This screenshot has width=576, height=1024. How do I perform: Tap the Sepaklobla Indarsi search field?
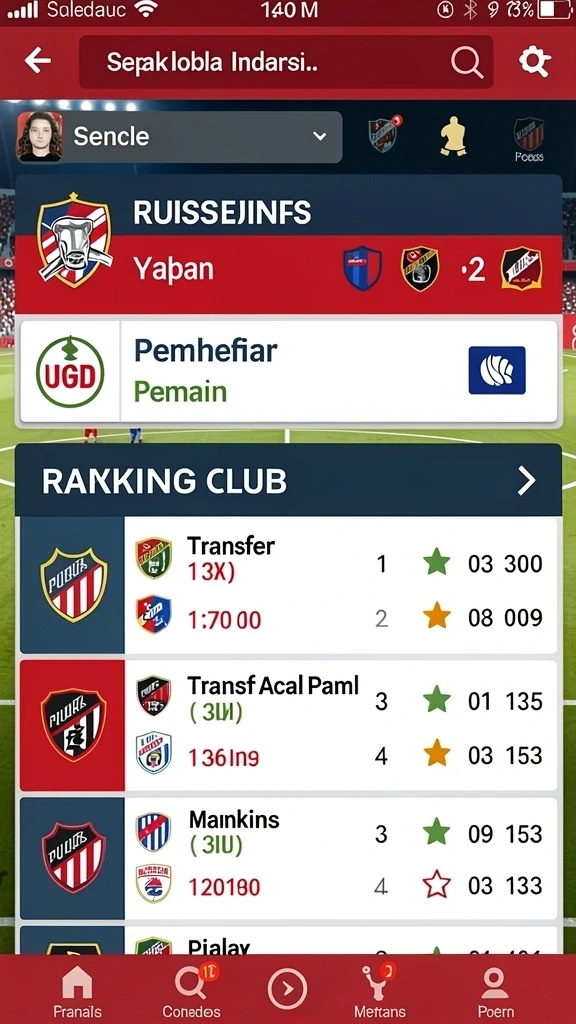click(286, 62)
